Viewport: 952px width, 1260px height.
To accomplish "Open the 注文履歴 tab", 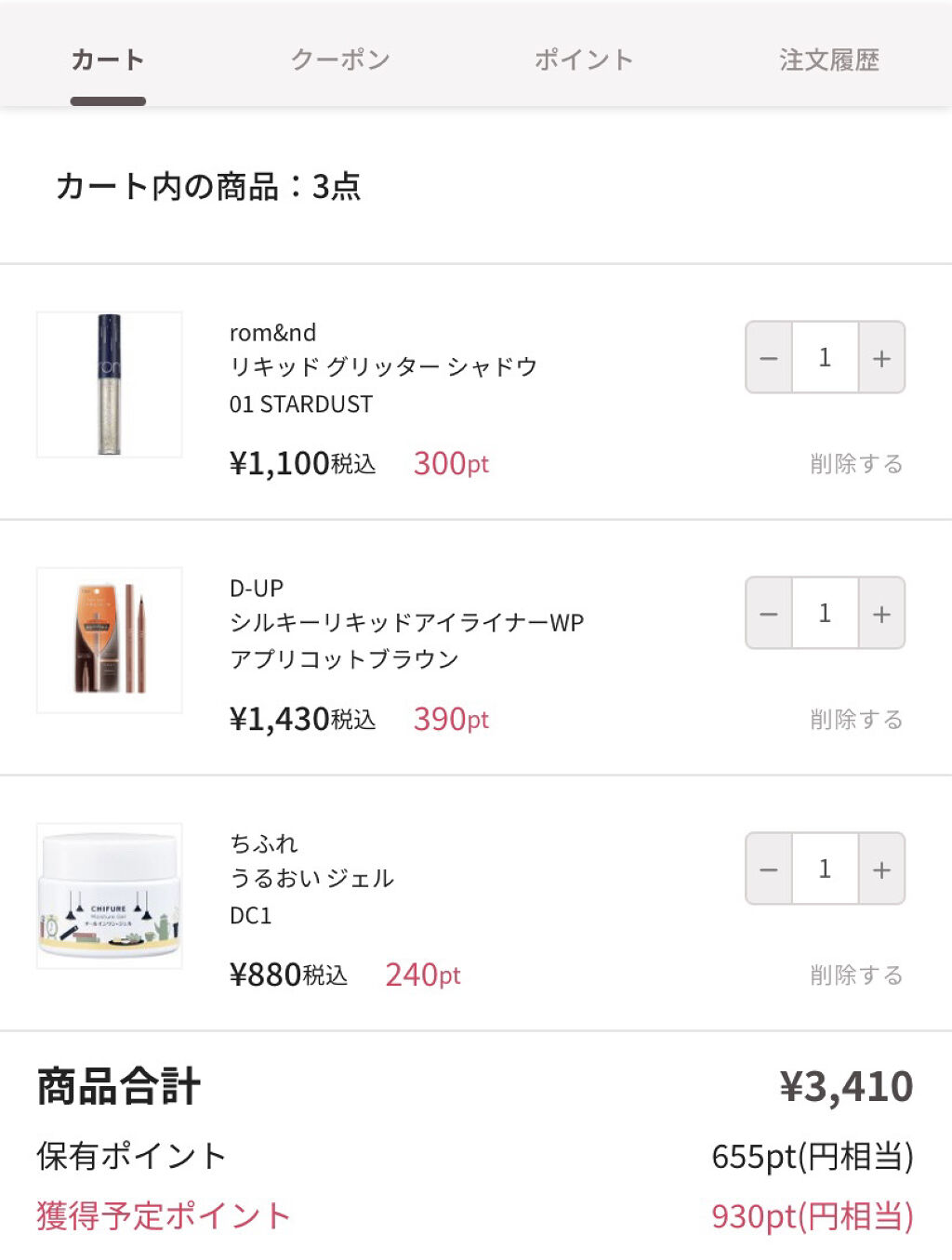I will point(829,60).
